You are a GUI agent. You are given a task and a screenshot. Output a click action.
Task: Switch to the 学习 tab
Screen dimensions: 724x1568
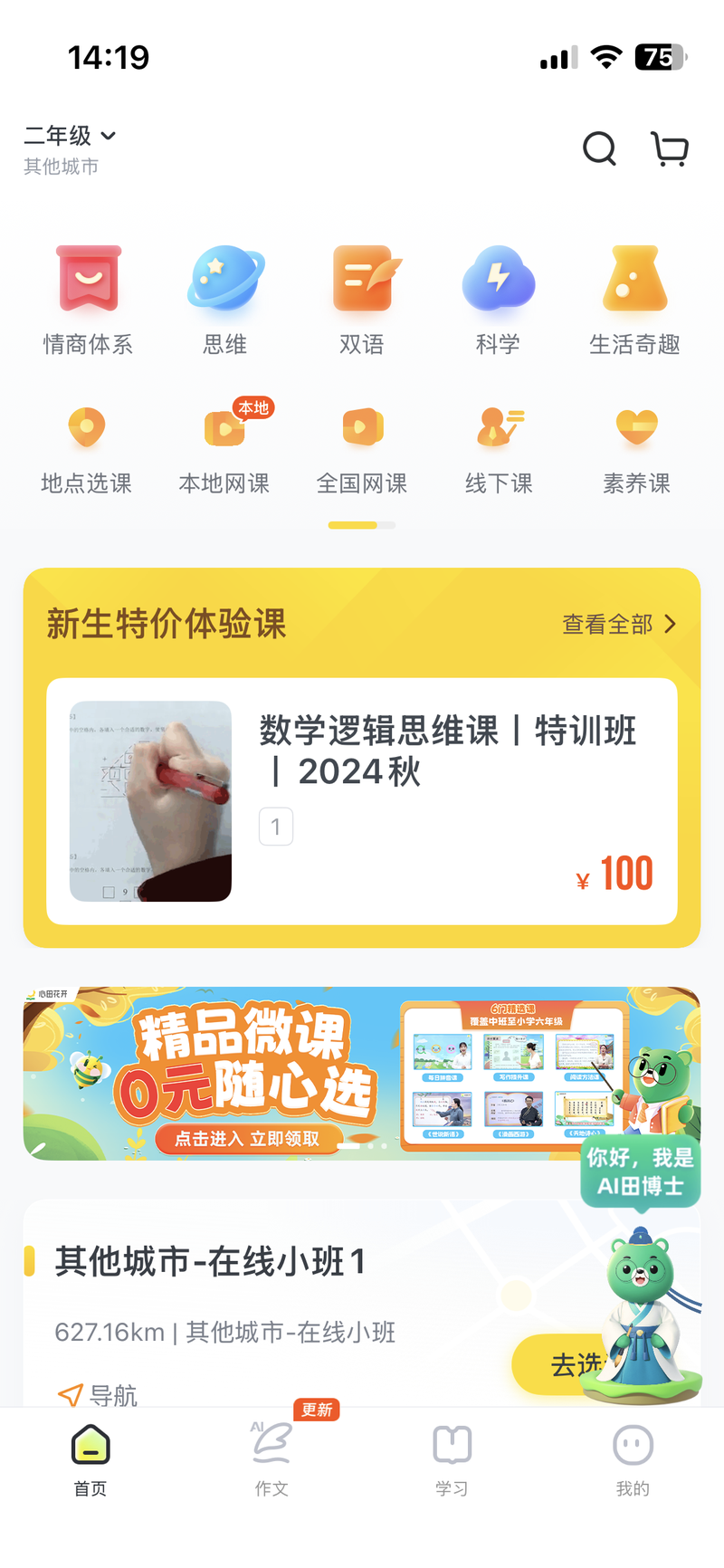click(x=452, y=1456)
